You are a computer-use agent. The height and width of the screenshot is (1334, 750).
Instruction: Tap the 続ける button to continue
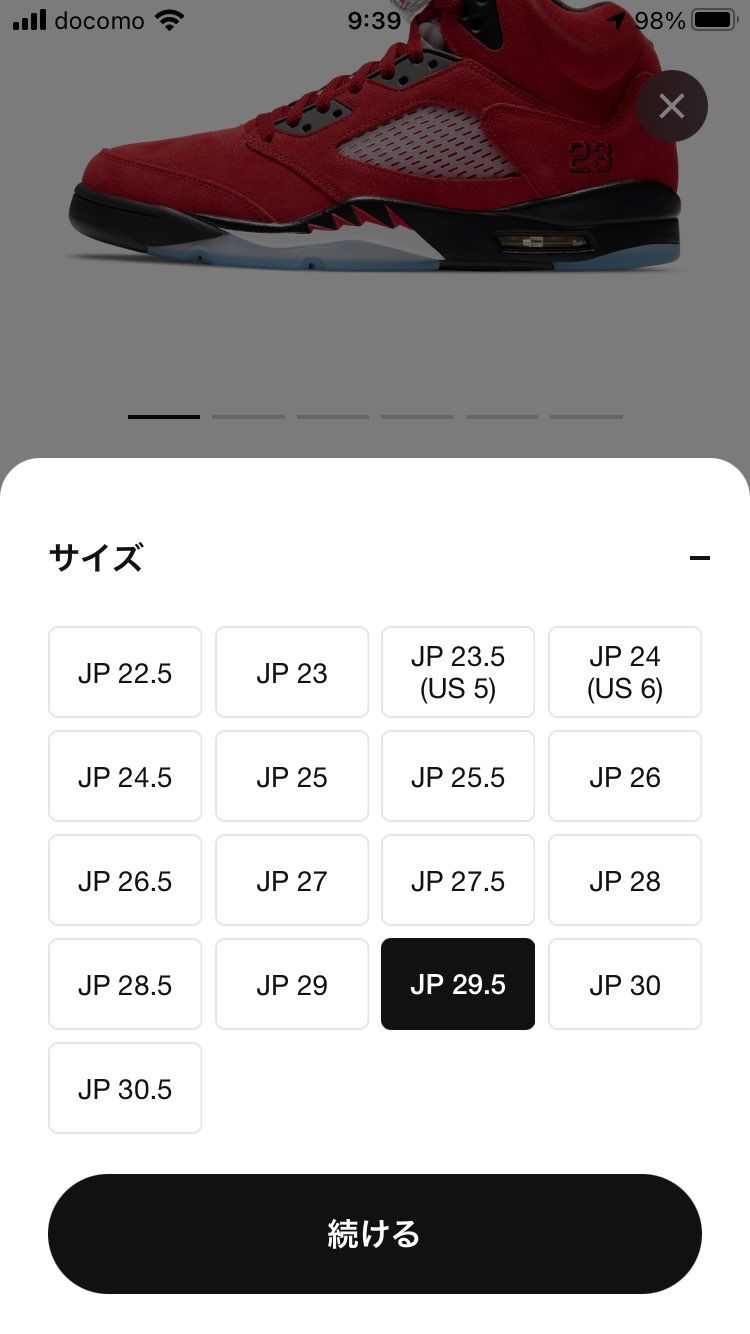pos(375,1234)
